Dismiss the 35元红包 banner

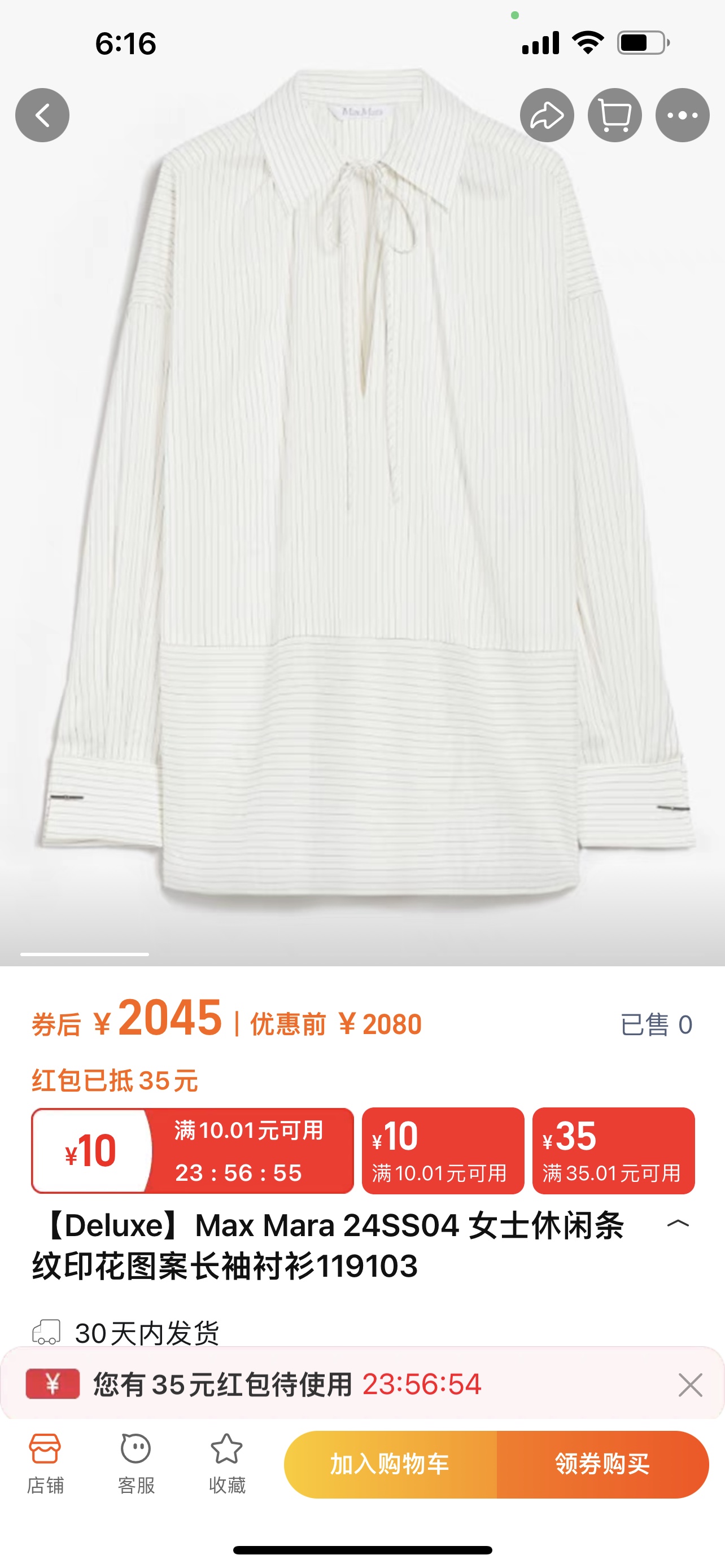tap(689, 1385)
